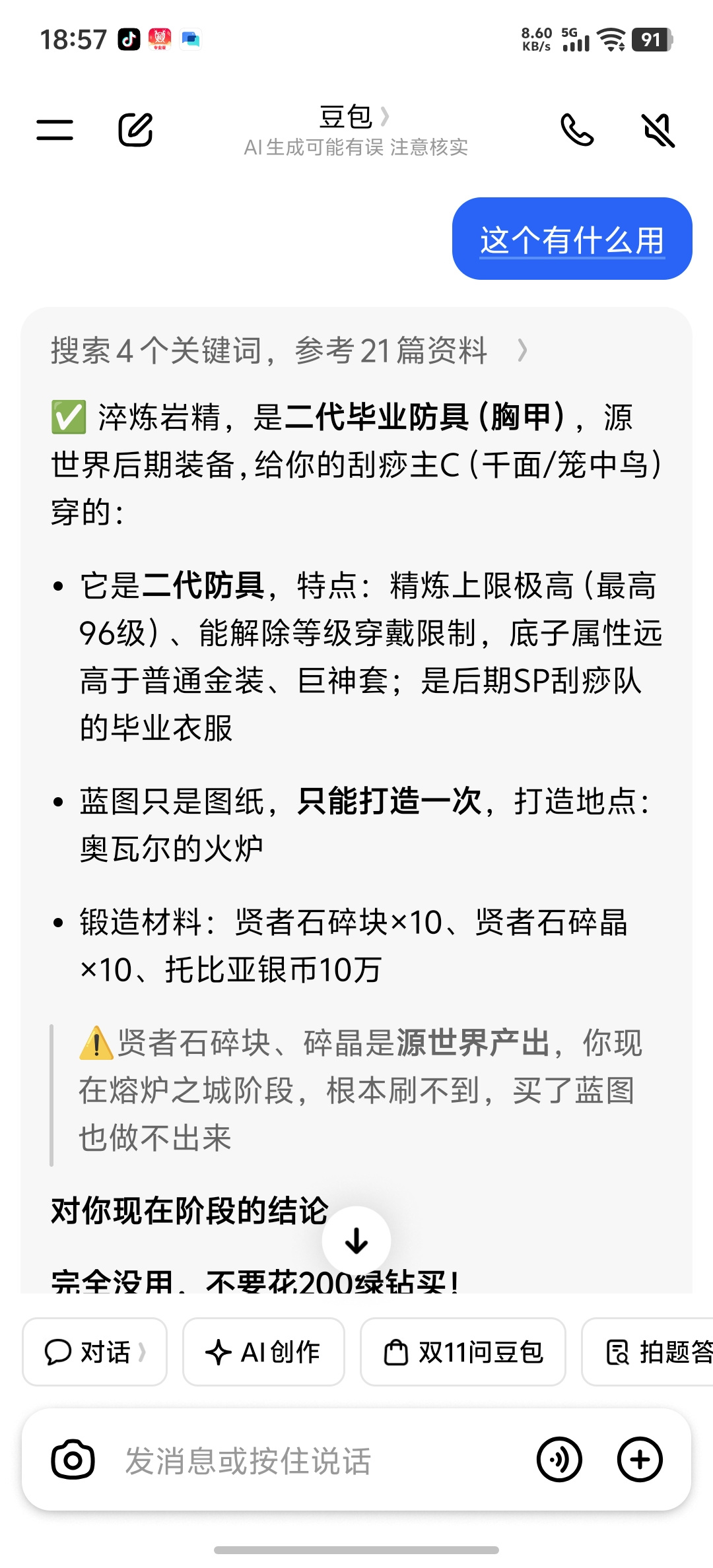Switch to voice input mode

[559, 1460]
